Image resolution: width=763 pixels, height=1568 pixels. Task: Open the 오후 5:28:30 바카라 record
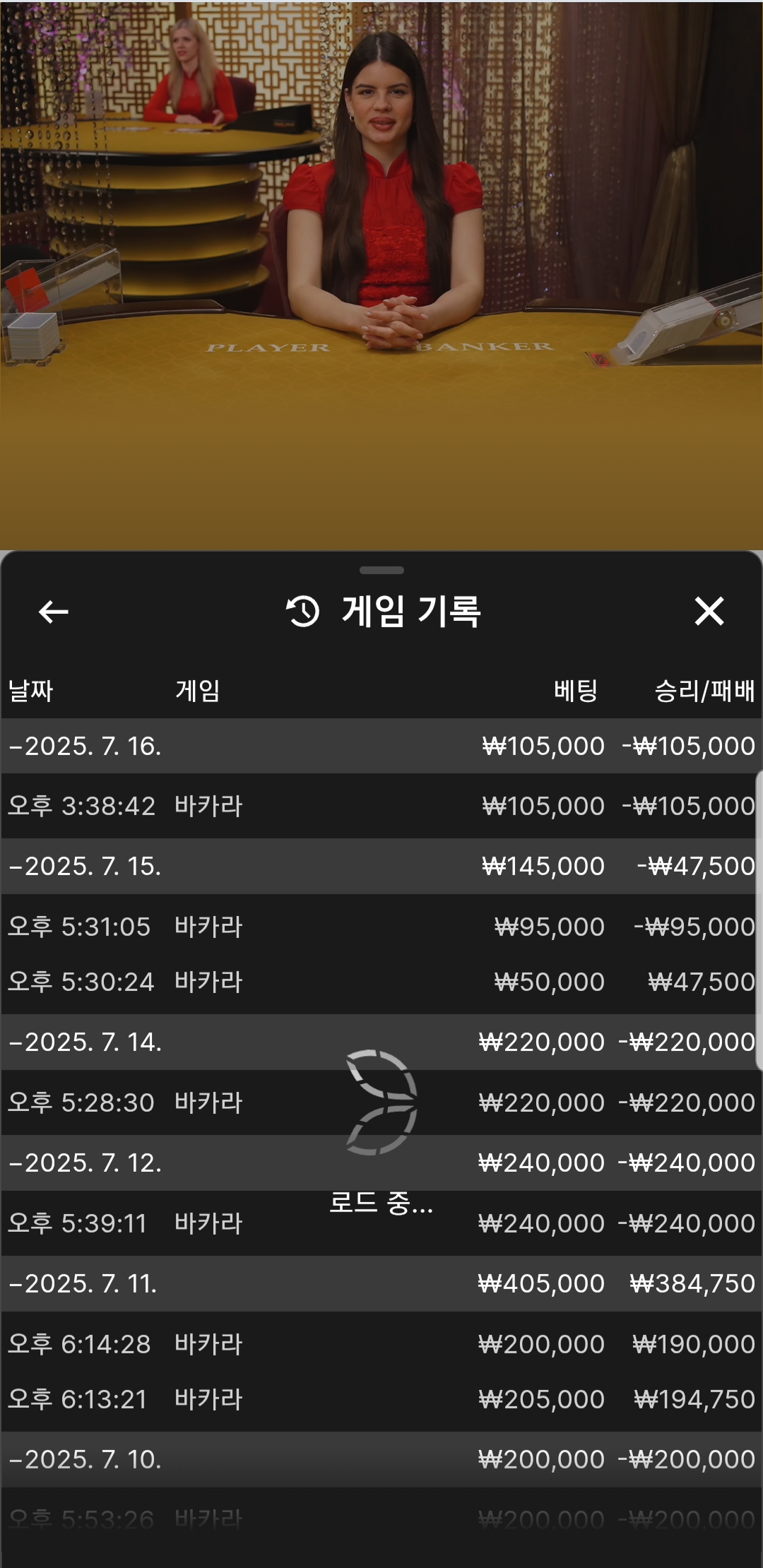(381, 1103)
